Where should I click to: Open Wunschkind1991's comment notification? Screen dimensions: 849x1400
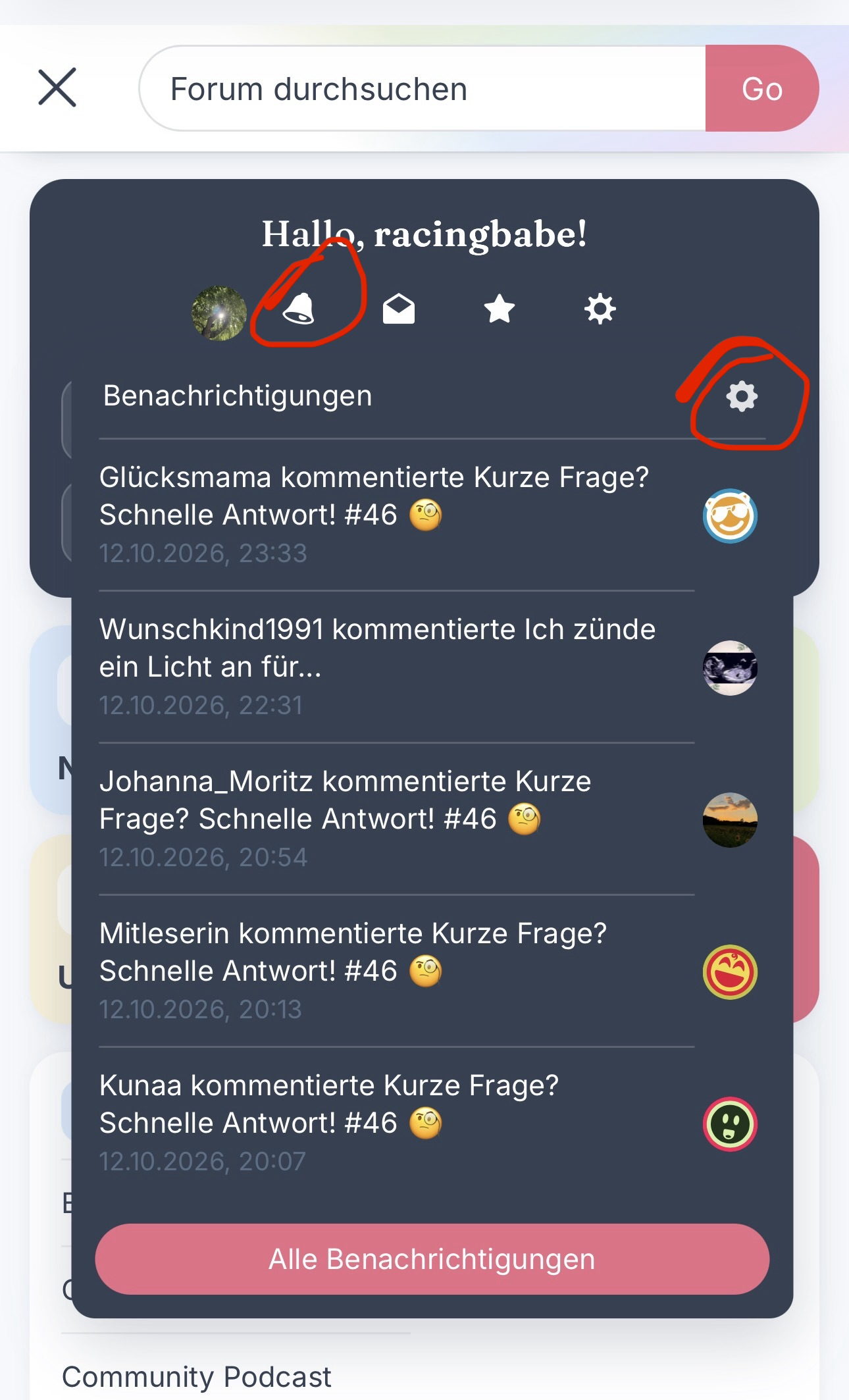[x=428, y=667]
